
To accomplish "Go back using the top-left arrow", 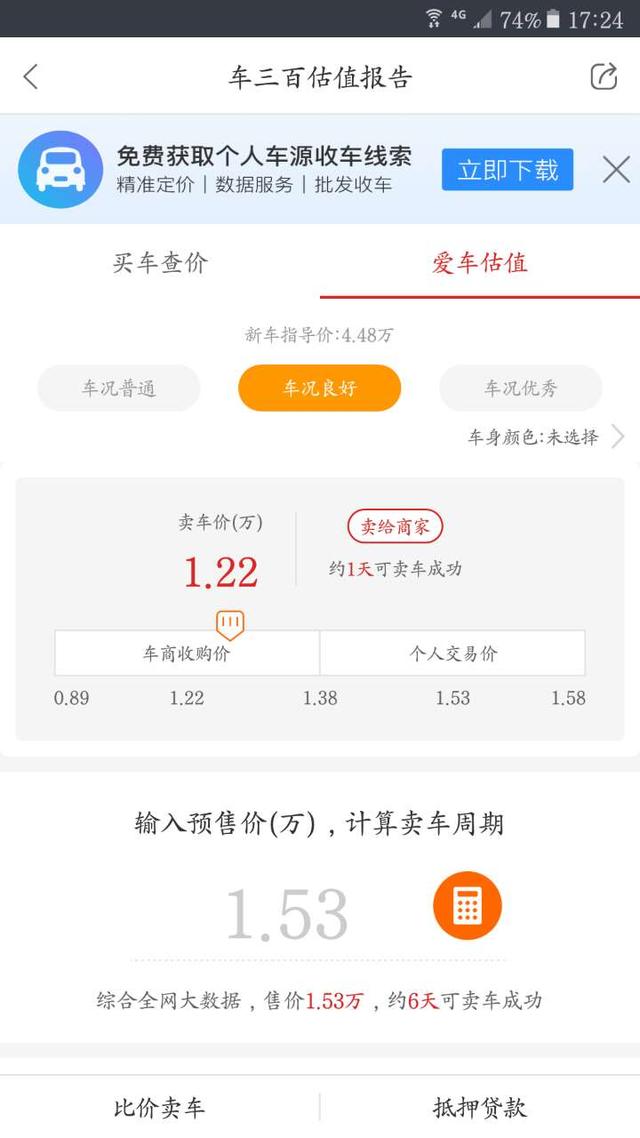I will 31,77.
